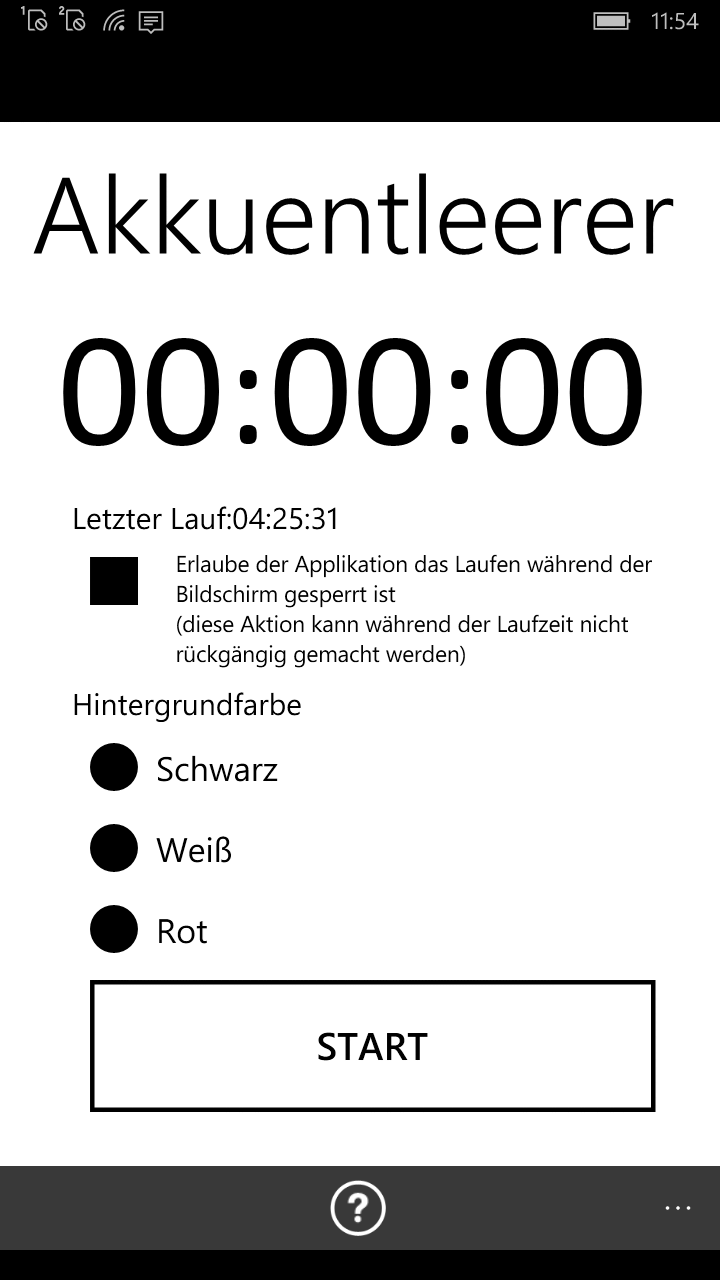Expand the app bar's three-dot menu

[x=678, y=1208]
